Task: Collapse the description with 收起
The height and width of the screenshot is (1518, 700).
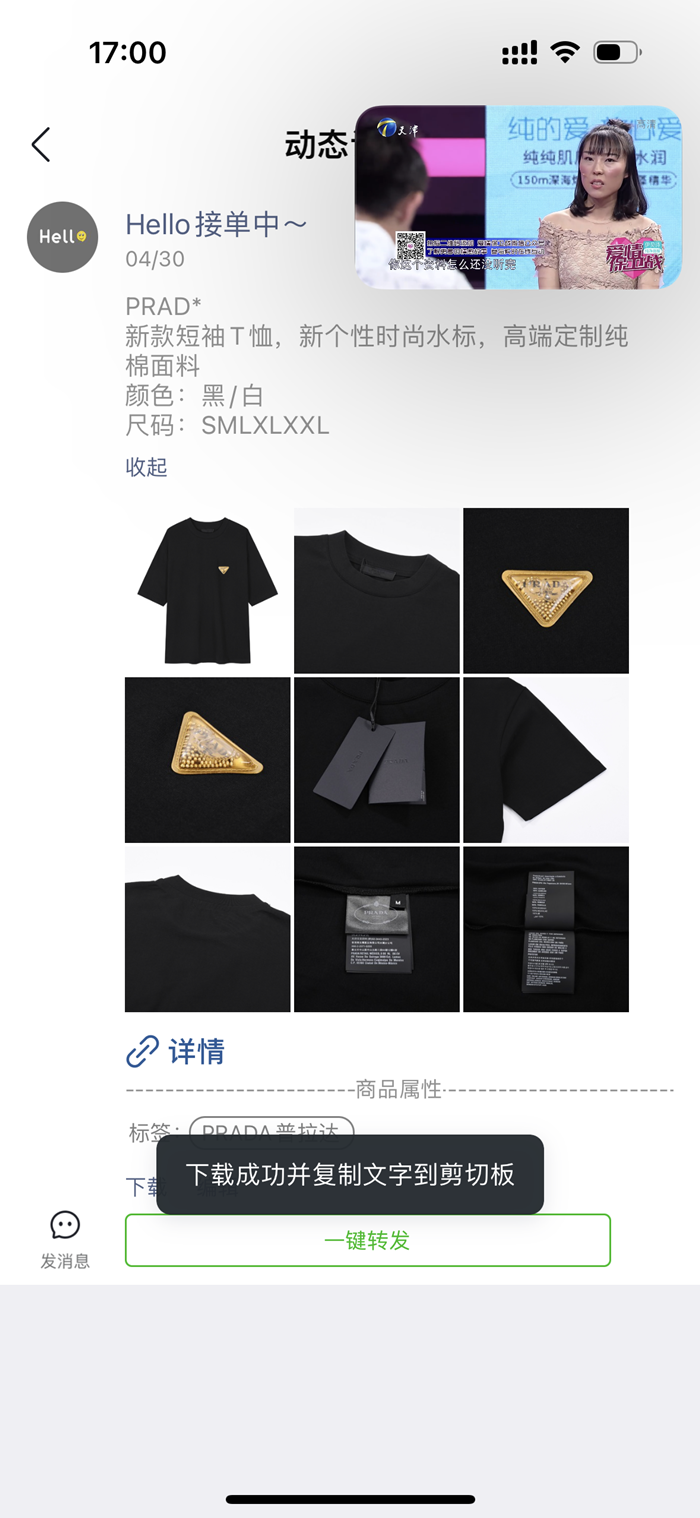Action: (146, 467)
